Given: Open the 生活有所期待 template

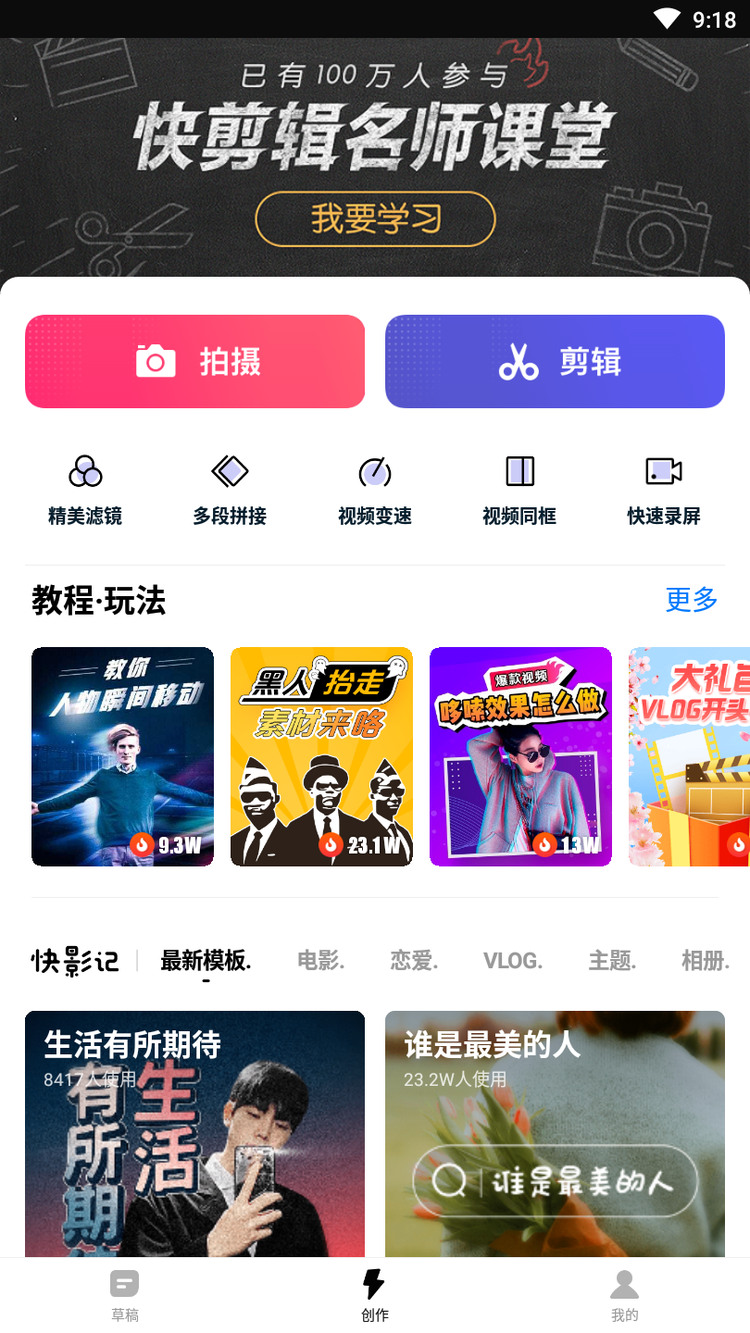Looking at the screenshot, I should 195,1133.
